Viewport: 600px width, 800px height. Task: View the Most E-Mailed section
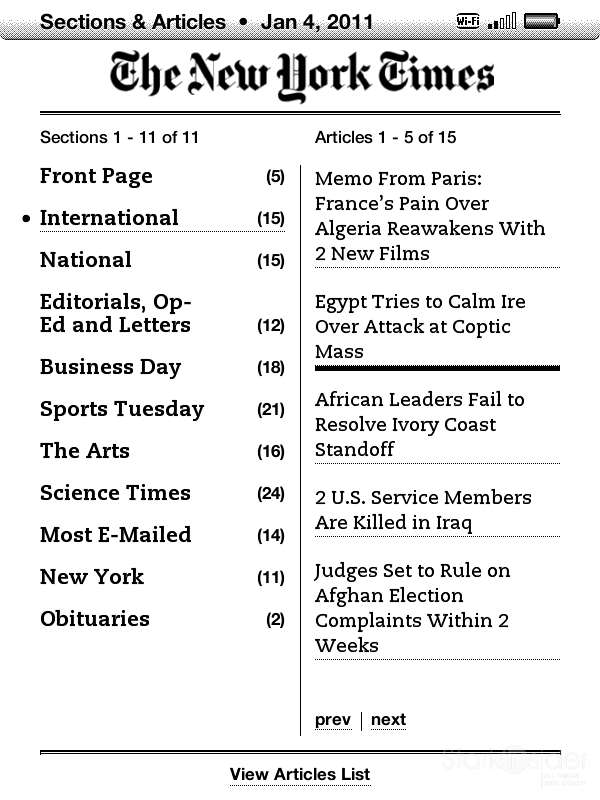click(x=115, y=535)
